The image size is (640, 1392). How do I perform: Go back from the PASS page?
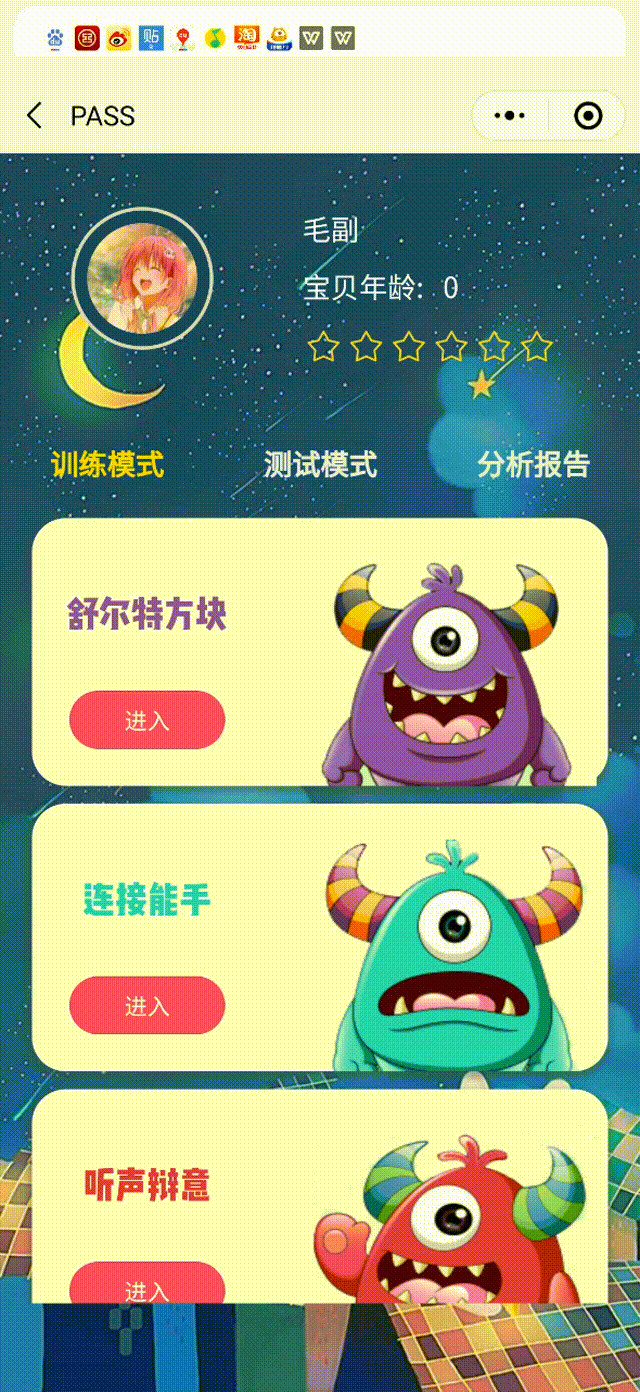pos(35,116)
